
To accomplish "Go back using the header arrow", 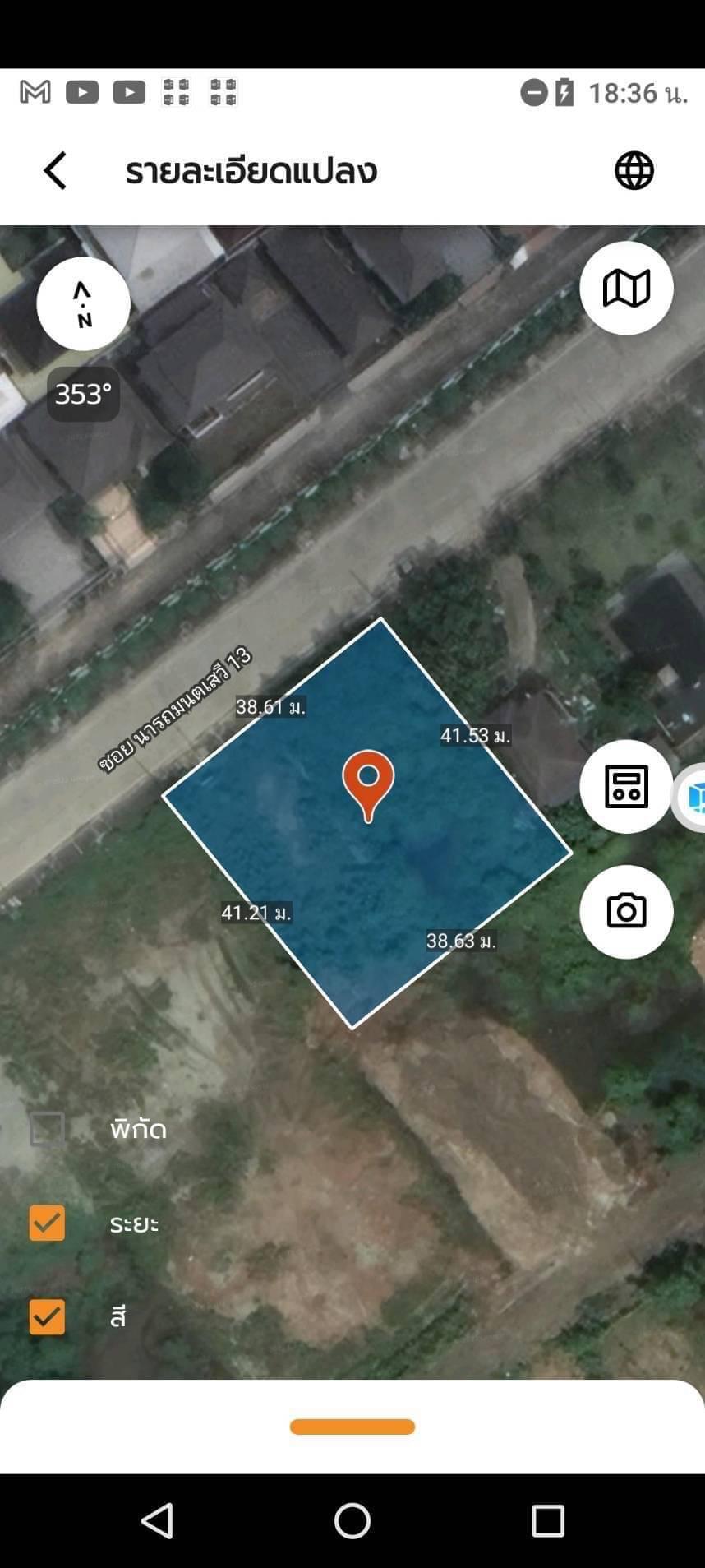I will (55, 171).
